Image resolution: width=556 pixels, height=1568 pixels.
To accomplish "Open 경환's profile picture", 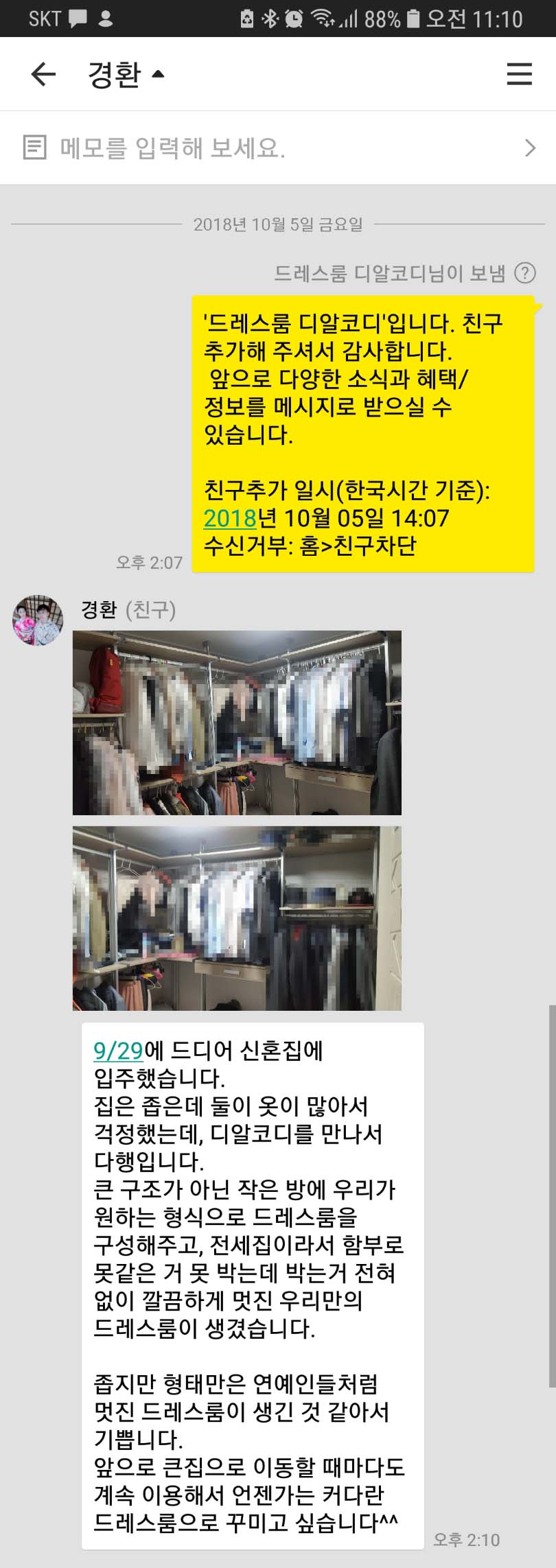I will (x=38, y=620).
